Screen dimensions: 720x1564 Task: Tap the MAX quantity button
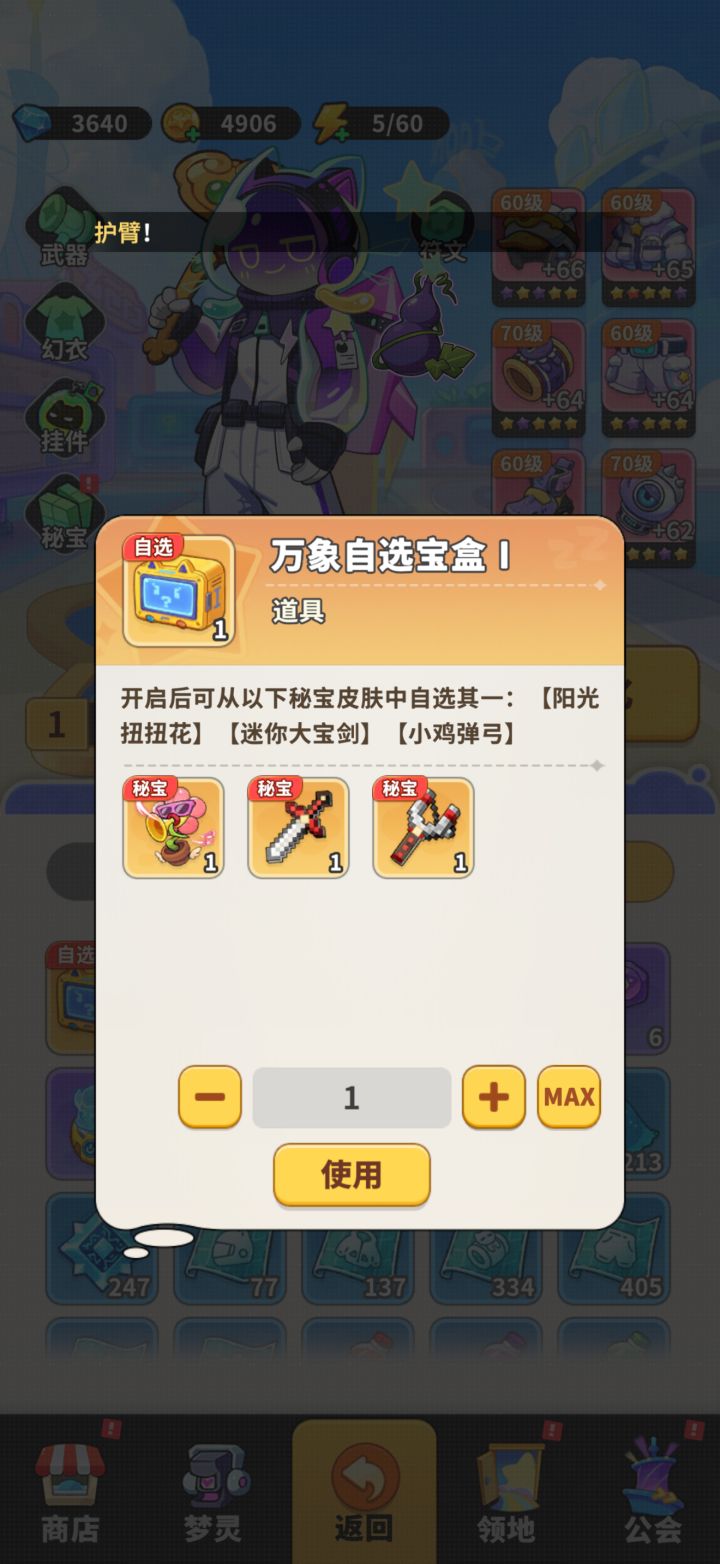[x=568, y=1097]
